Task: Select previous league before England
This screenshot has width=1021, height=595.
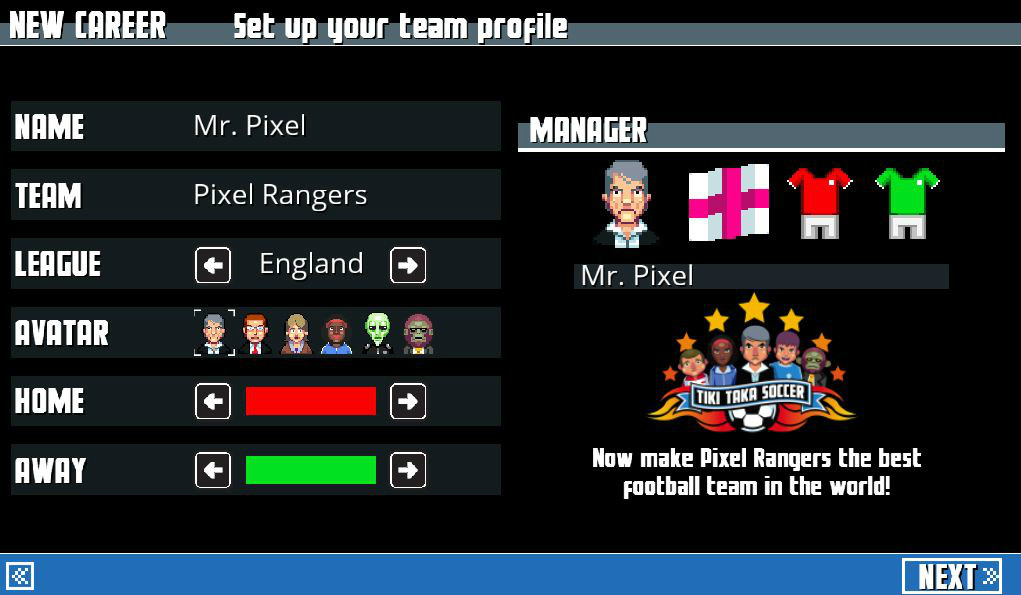Action: [213, 265]
